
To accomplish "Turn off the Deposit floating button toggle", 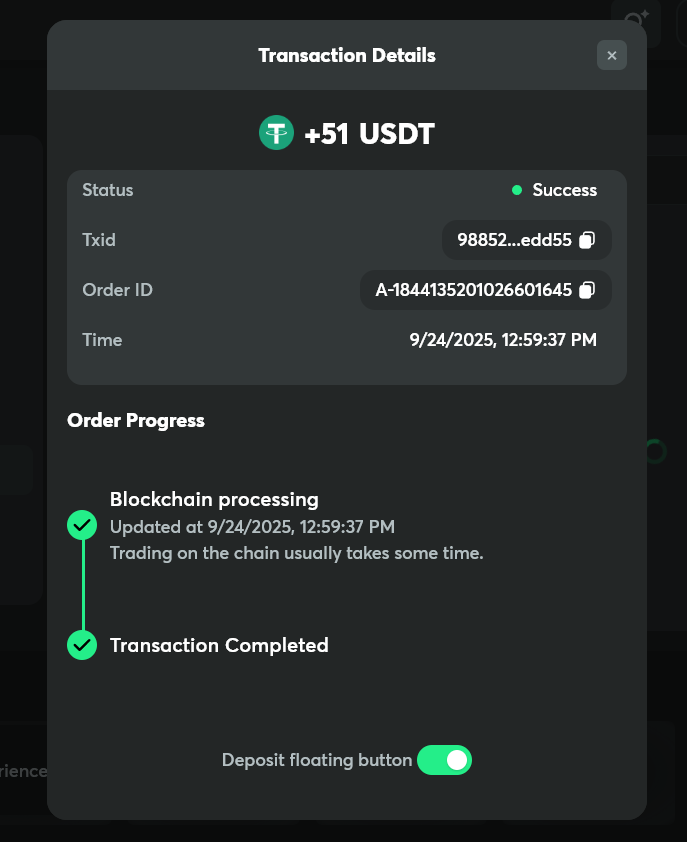I will coord(444,760).
